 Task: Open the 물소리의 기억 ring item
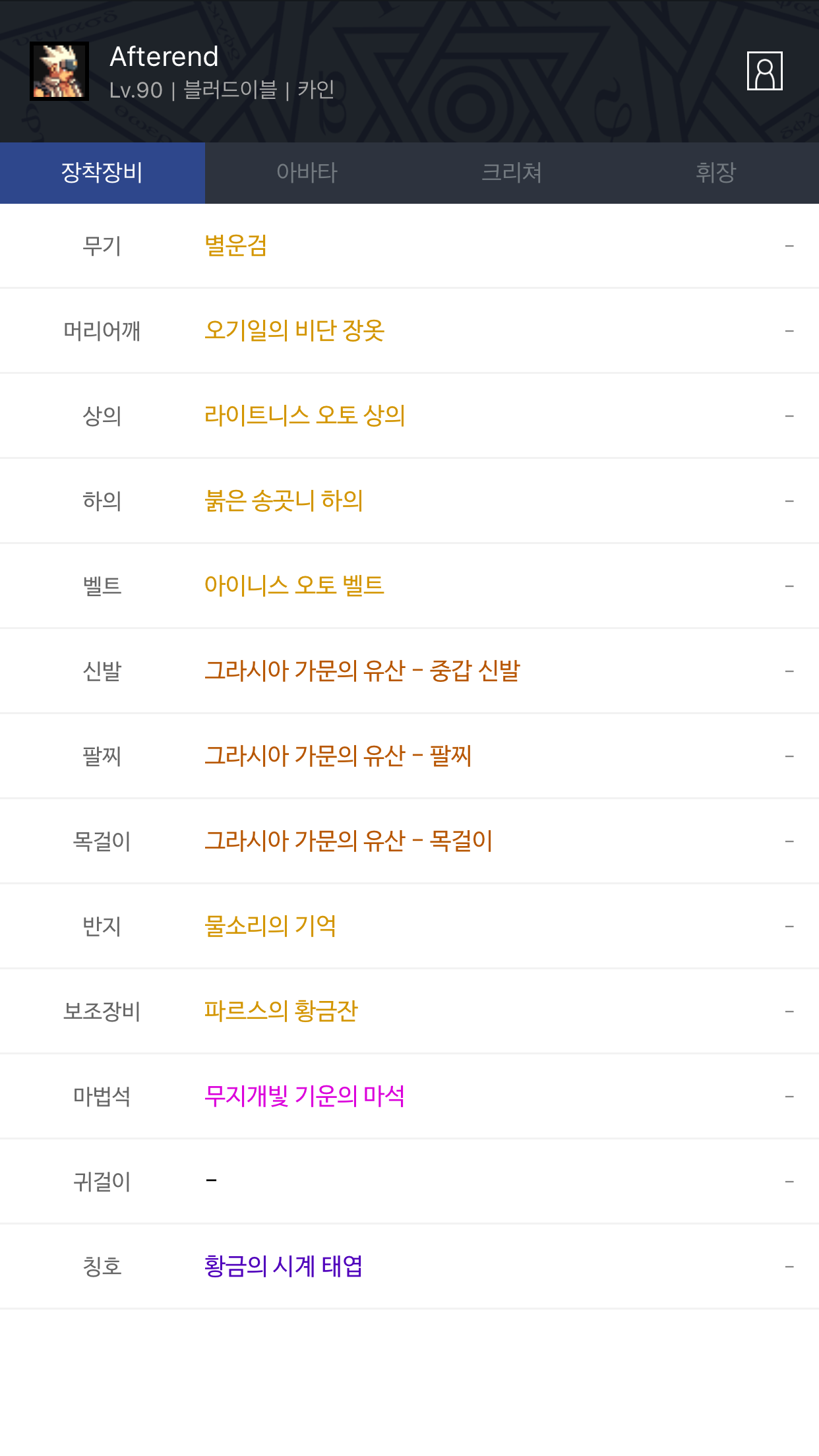(270, 926)
